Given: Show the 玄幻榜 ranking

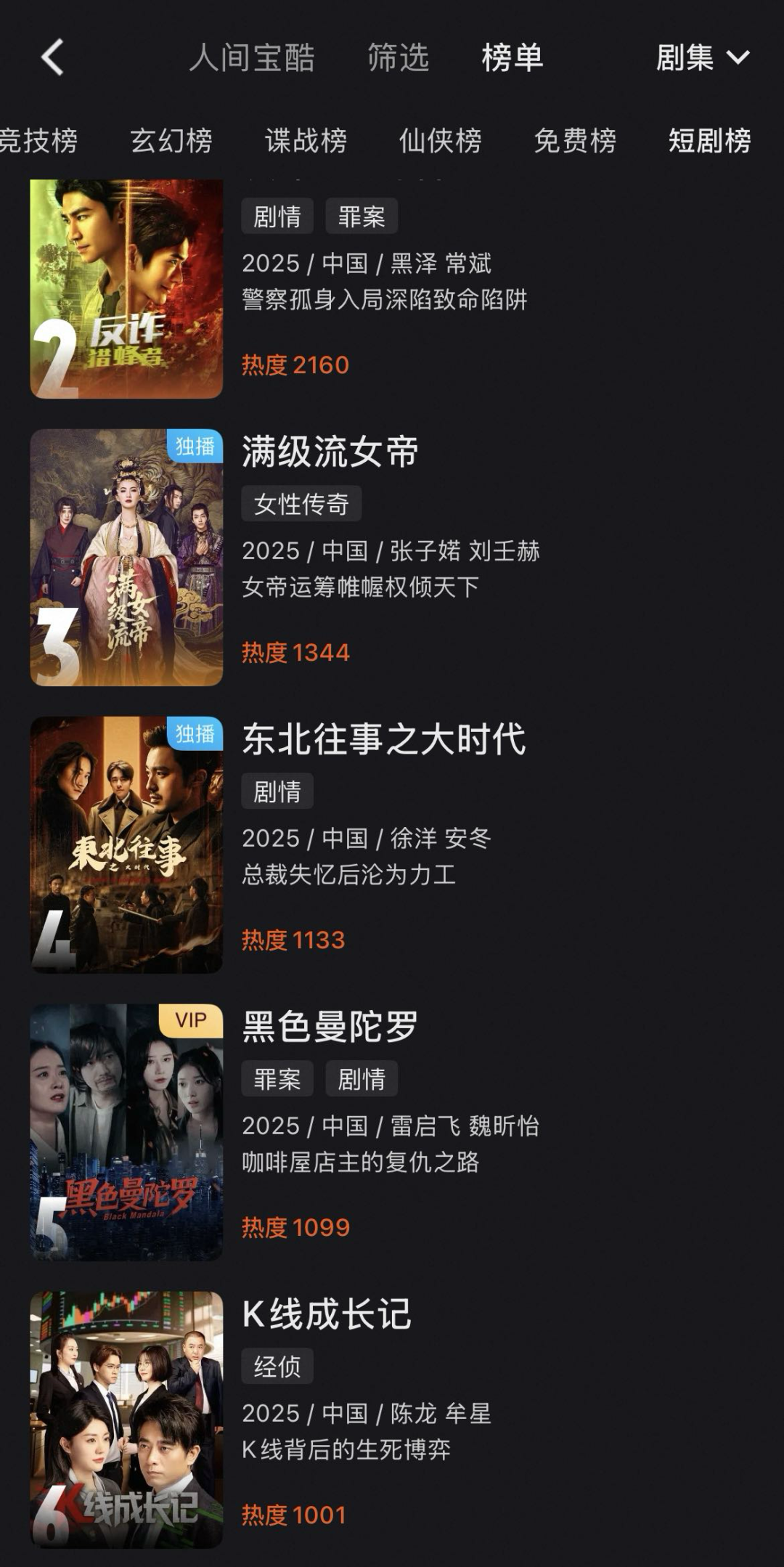Looking at the screenshot, I should click(171, 141).
